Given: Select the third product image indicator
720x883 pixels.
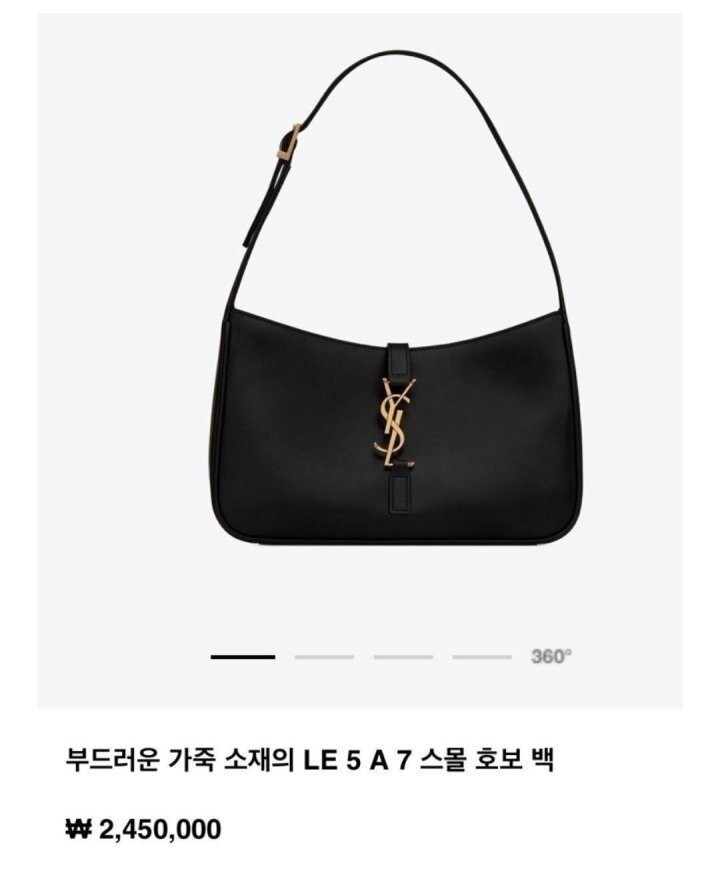Looking at the screenshot, I should (403, 657).
